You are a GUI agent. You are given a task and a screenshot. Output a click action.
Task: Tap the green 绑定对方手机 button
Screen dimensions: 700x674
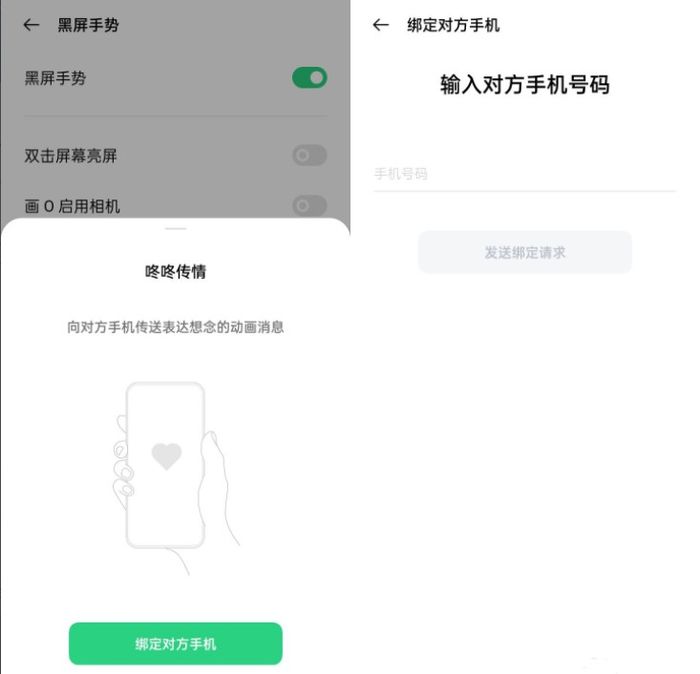[175, 644]
